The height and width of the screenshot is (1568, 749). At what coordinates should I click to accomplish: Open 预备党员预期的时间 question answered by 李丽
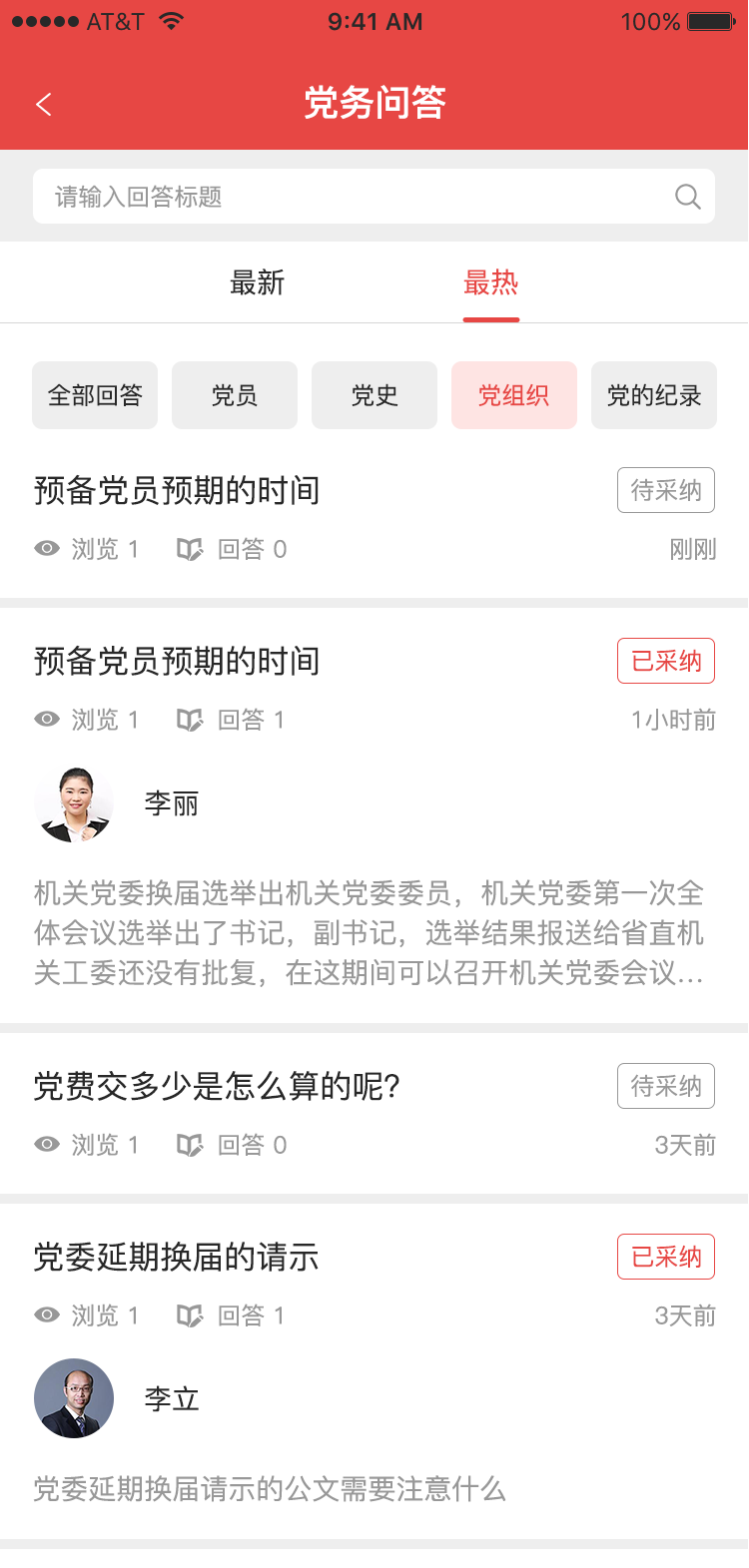pyautogui.click(x=177, y=662)
